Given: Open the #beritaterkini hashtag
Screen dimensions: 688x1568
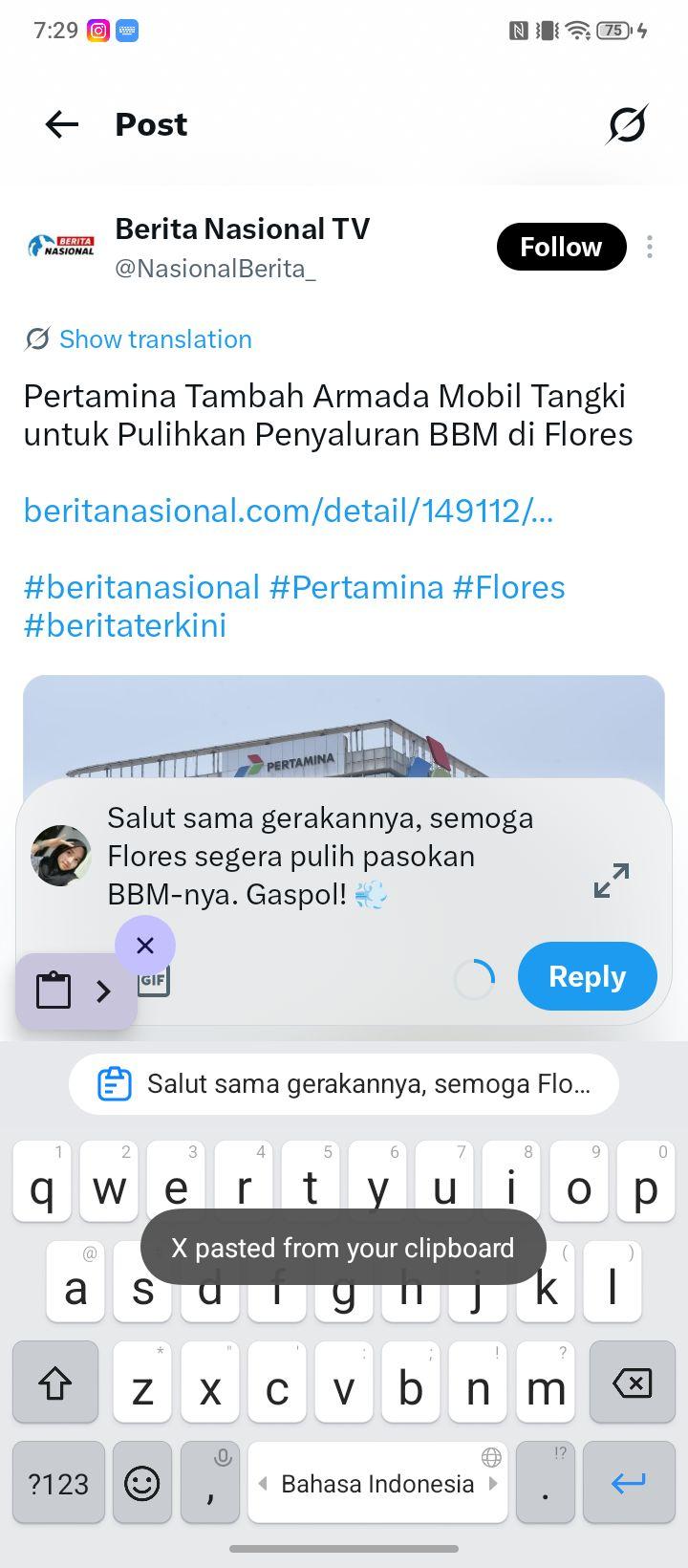Looking at the screenshot, I should point(125,625).
